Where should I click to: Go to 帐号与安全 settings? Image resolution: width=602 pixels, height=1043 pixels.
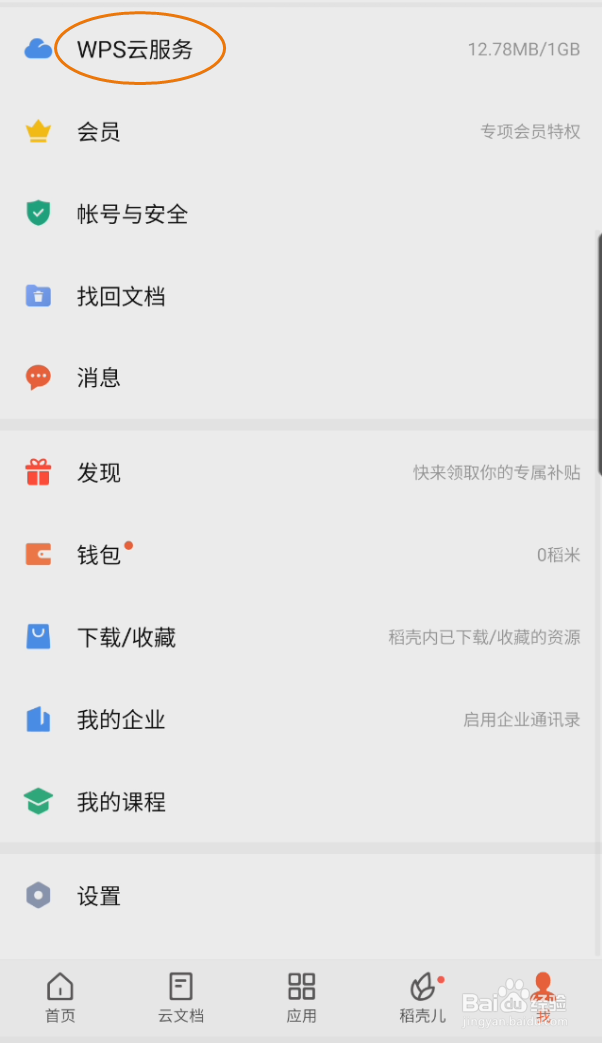click(x=301, y=214)
